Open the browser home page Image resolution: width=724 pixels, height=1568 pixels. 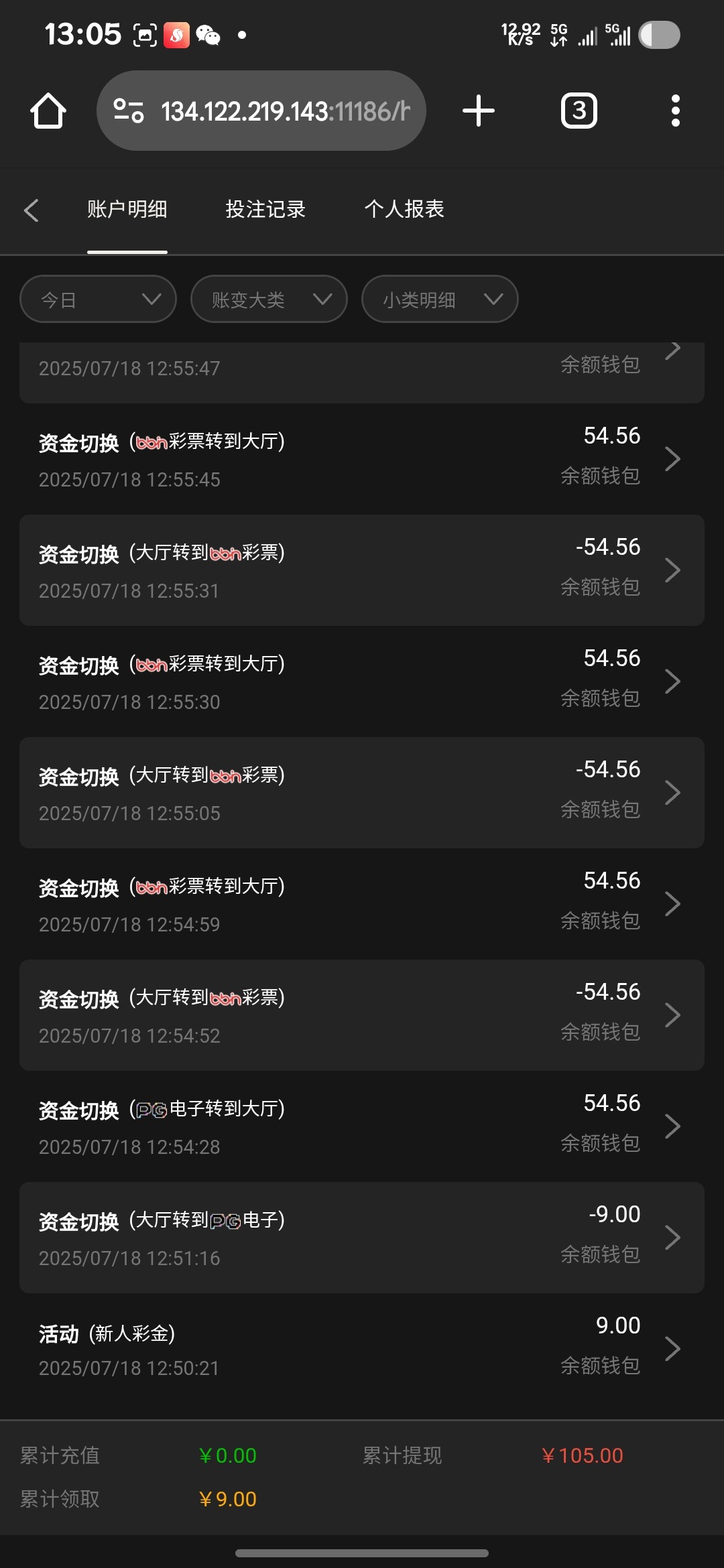pos(48,111)
